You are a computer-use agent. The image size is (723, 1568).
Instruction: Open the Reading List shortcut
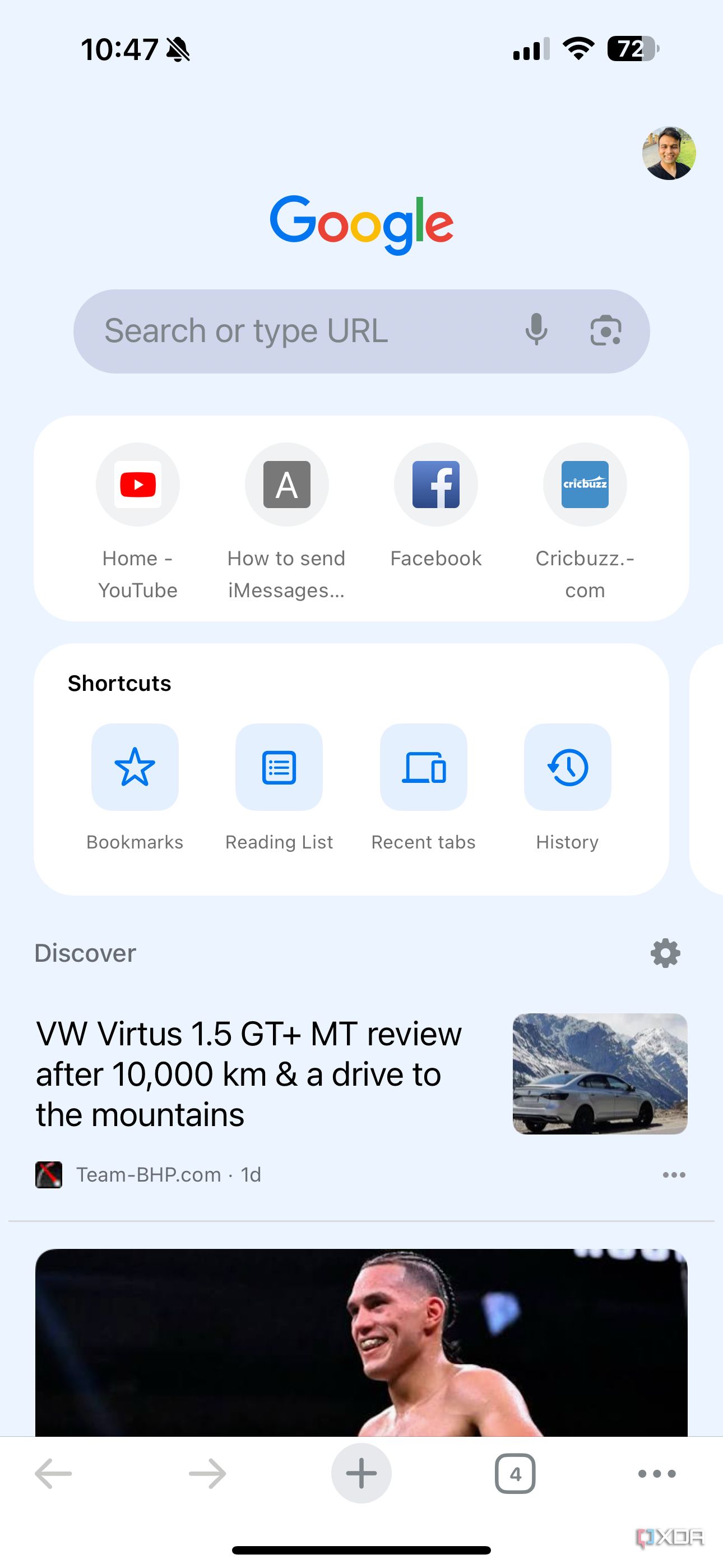pos(279,767)
